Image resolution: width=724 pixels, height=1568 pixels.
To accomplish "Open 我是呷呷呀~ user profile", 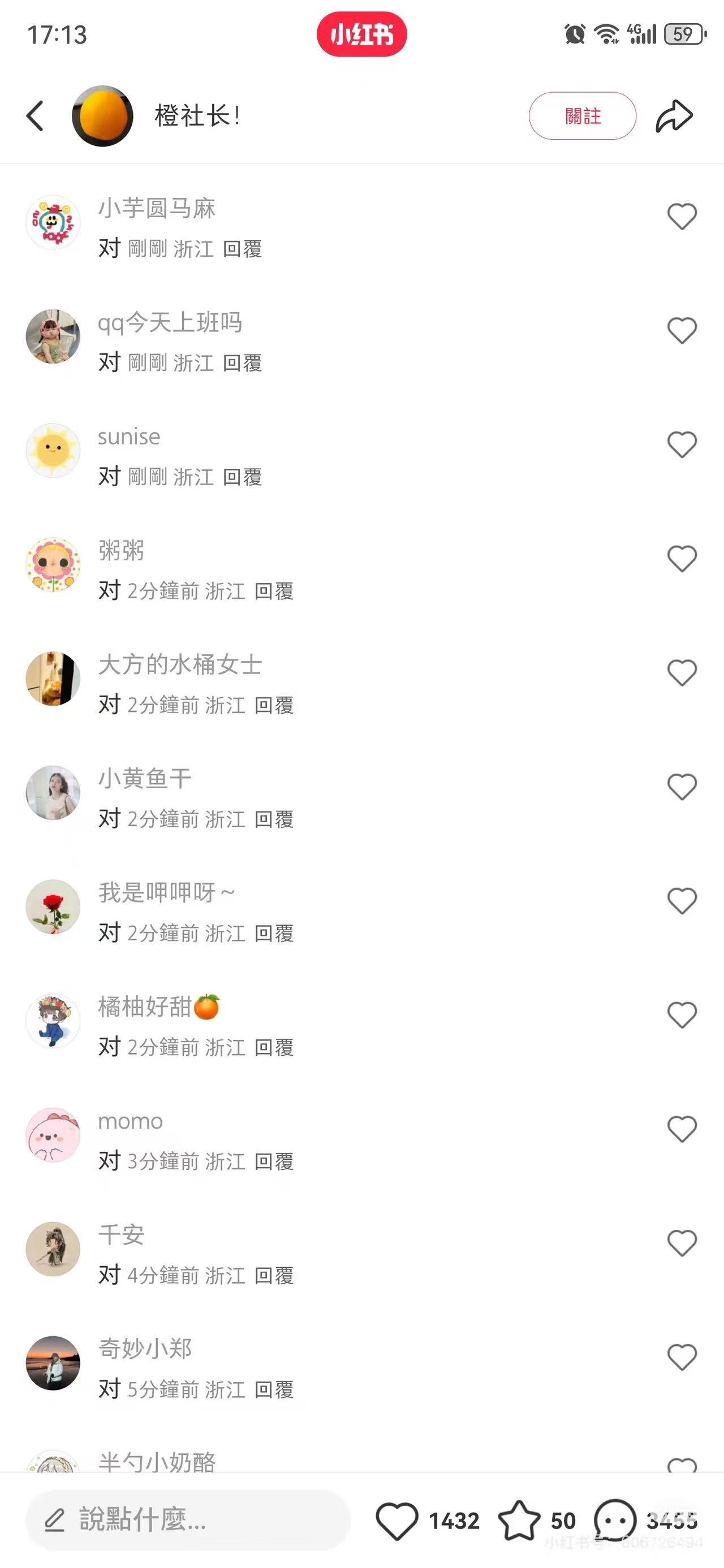I will point(53,906).
